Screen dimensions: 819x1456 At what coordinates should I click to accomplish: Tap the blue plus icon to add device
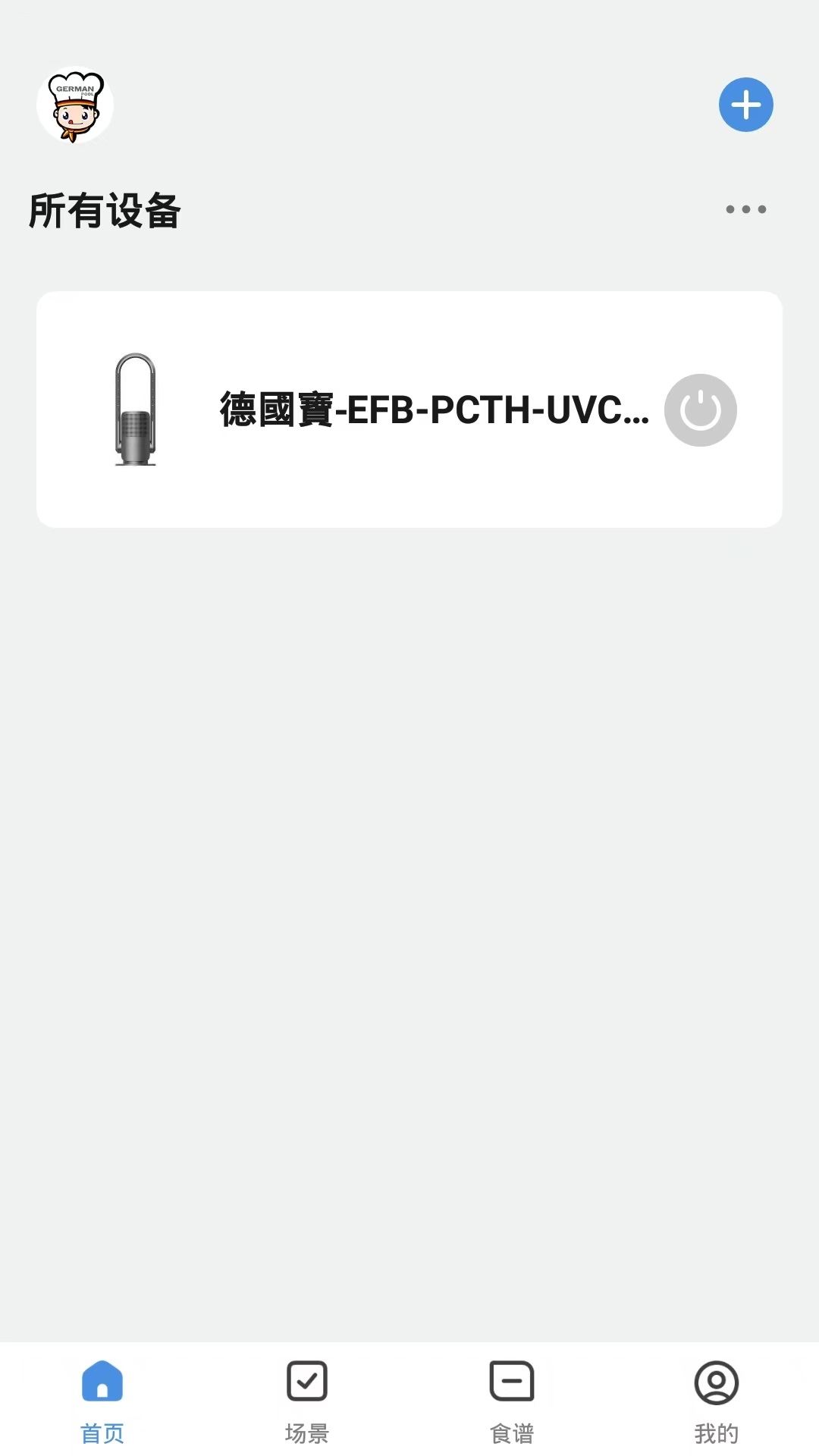point(745,105)
